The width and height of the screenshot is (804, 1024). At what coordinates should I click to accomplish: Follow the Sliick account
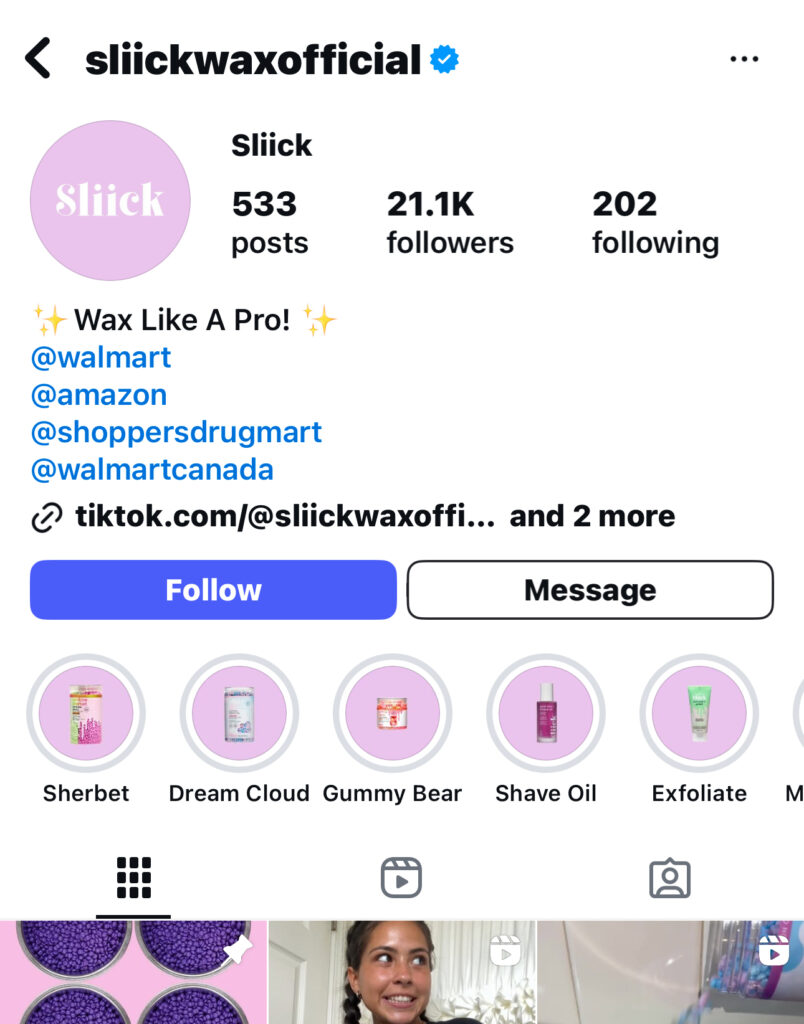(213, 590)
